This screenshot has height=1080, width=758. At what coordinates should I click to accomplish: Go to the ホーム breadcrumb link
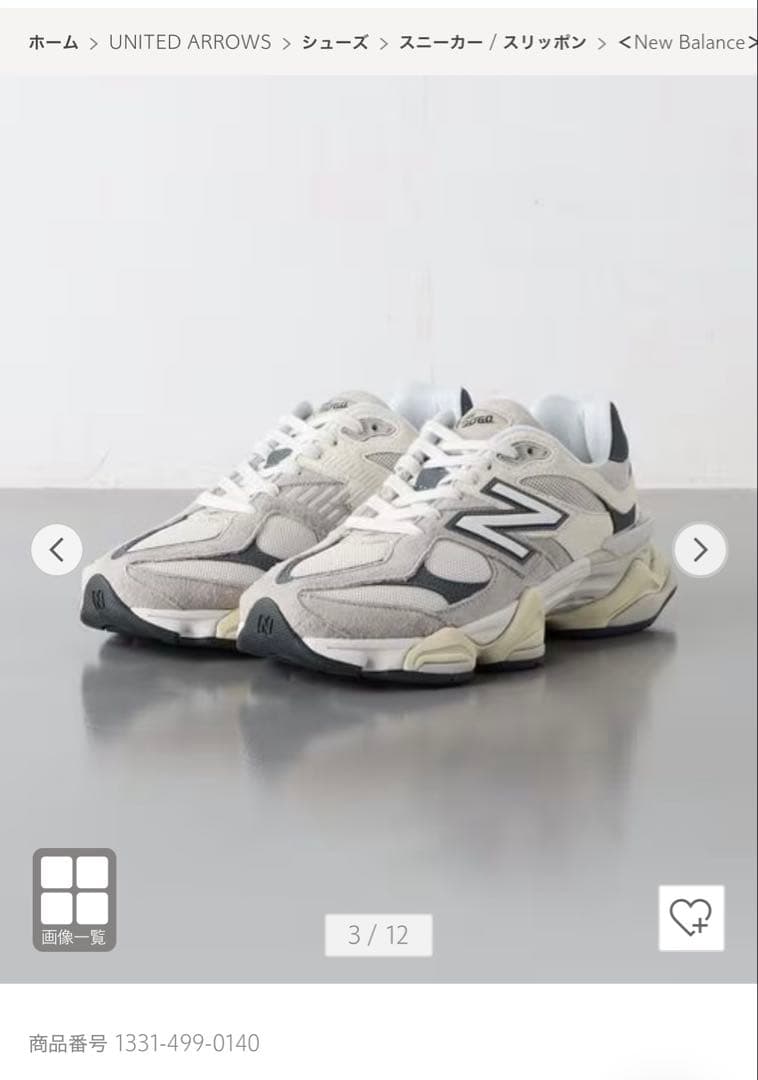[53, 42]
